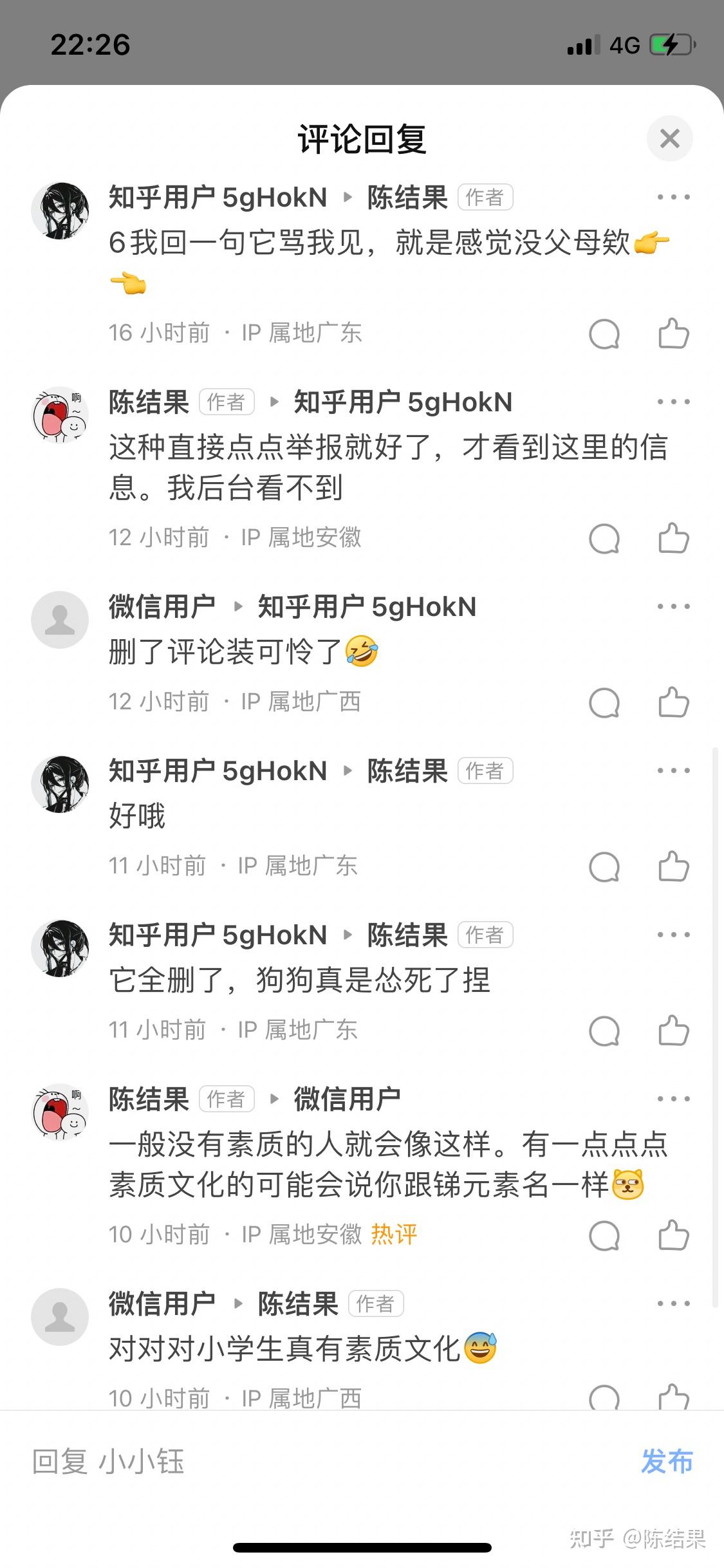Reply to the comment '6我回一句它骂我见'

[x=604, y=334]
